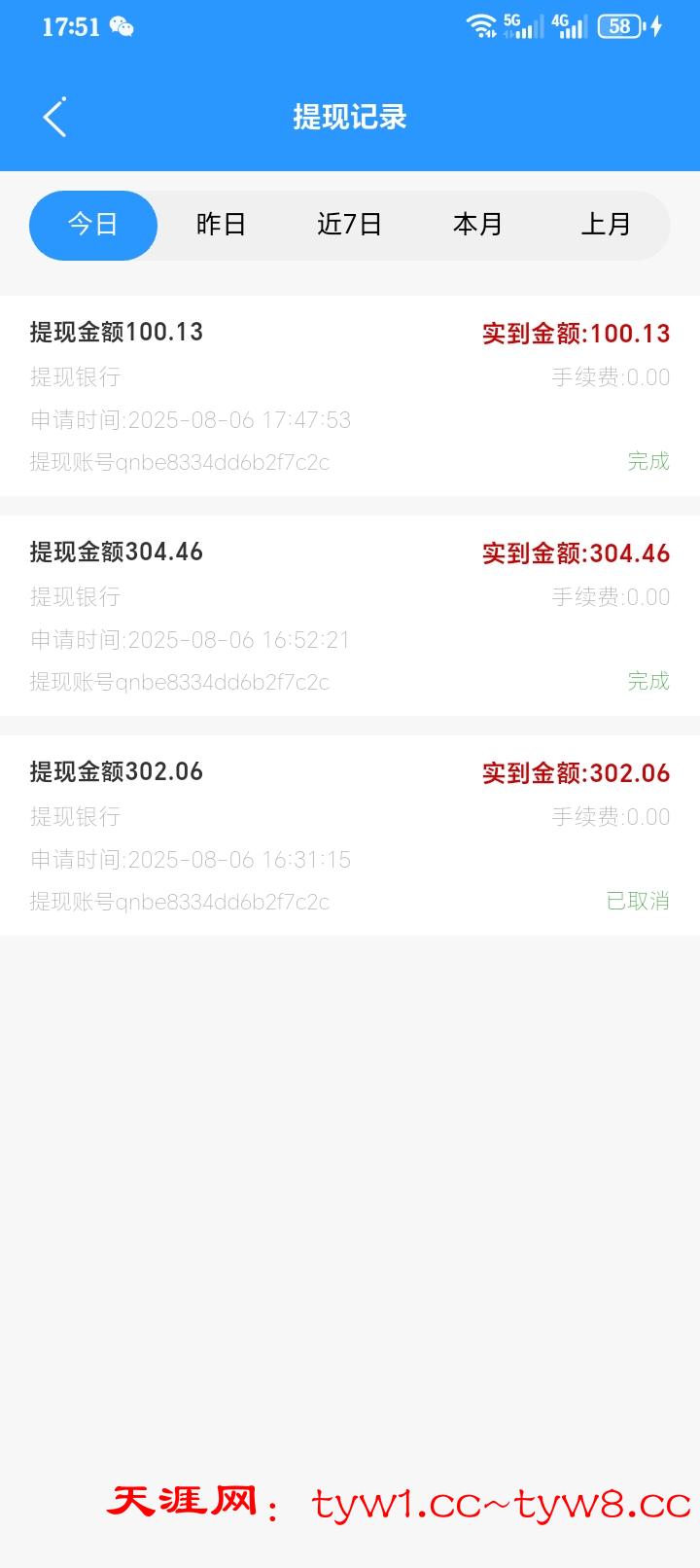Select the 今日 filter tab
The width and height of the screenshot is (700, 1568).
coord(93,225)
